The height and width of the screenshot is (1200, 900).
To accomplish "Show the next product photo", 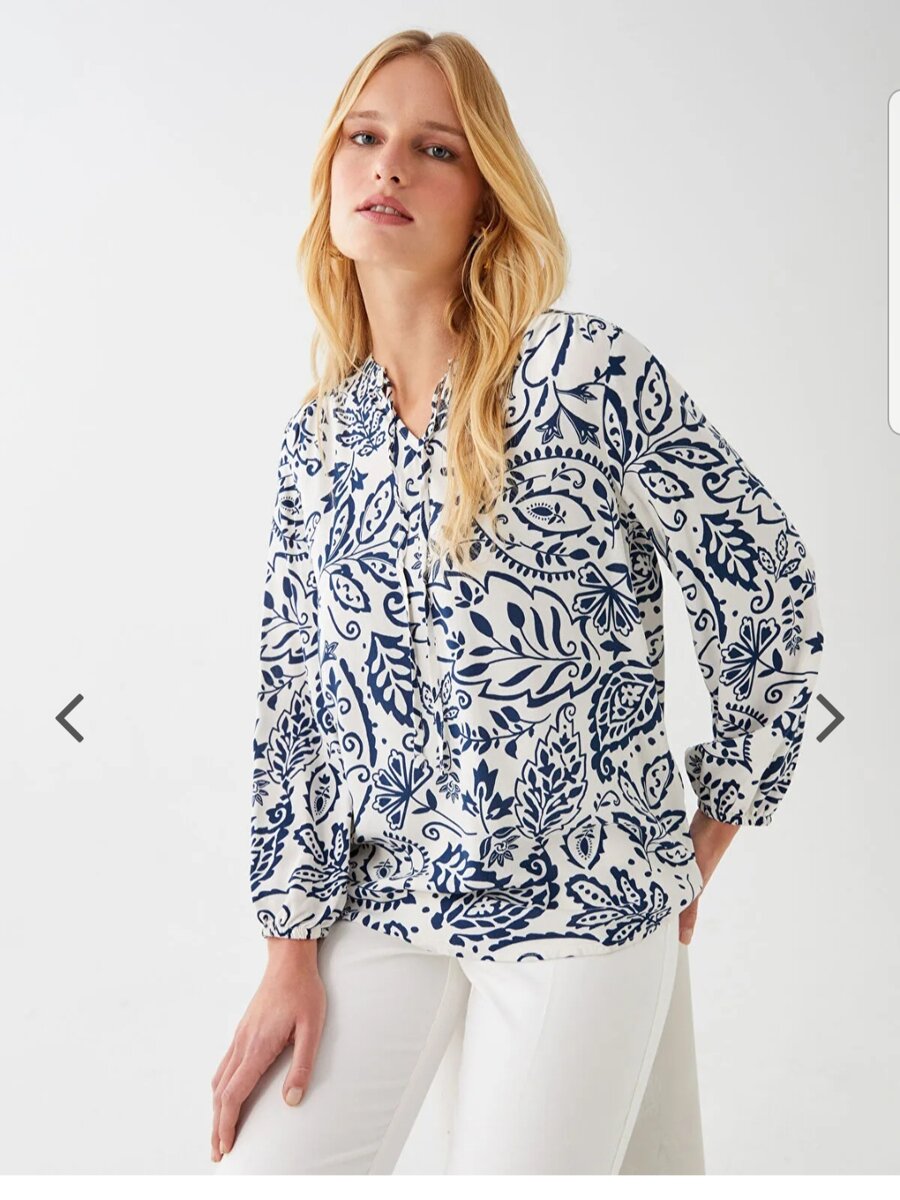I will (x=830, y=718).
